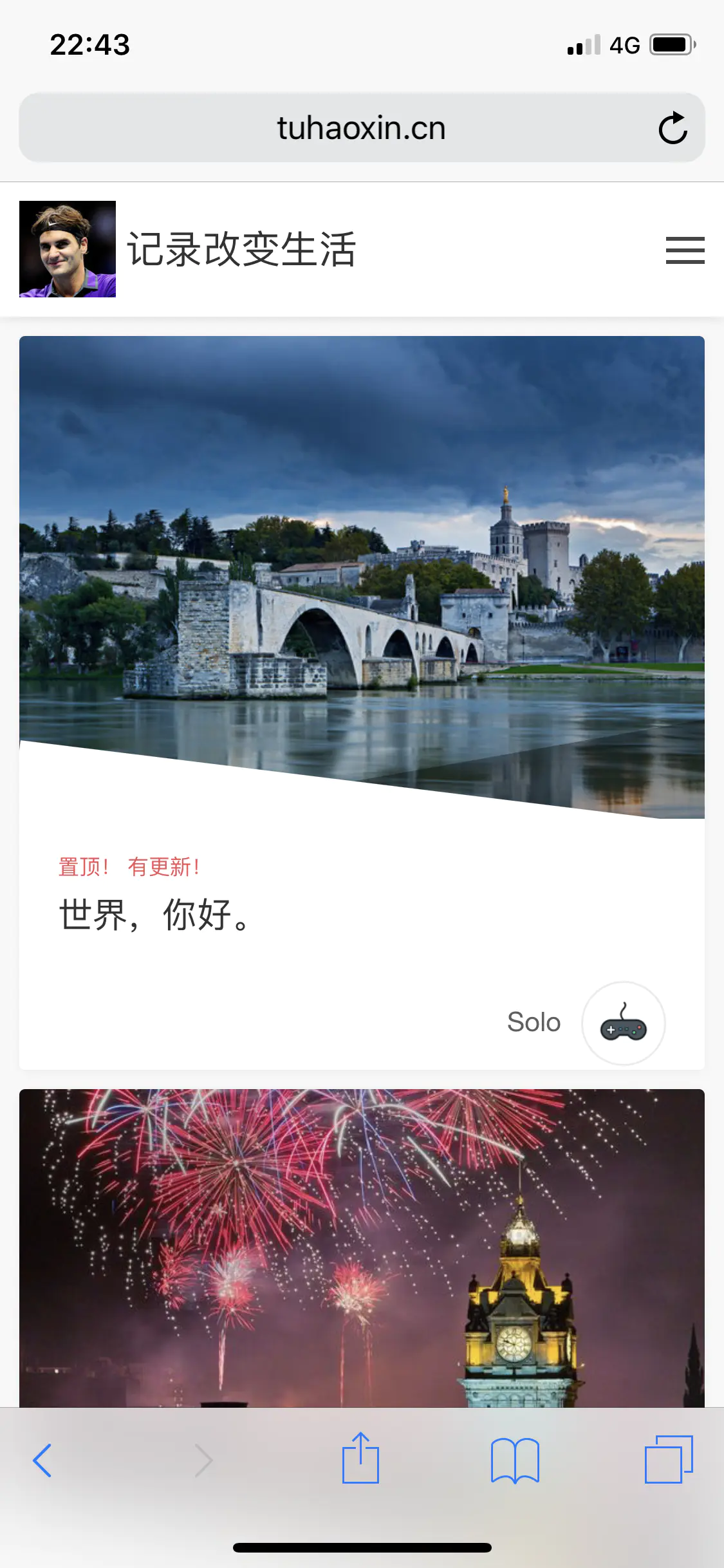Open the Safari share sheet

[362, 1459]
